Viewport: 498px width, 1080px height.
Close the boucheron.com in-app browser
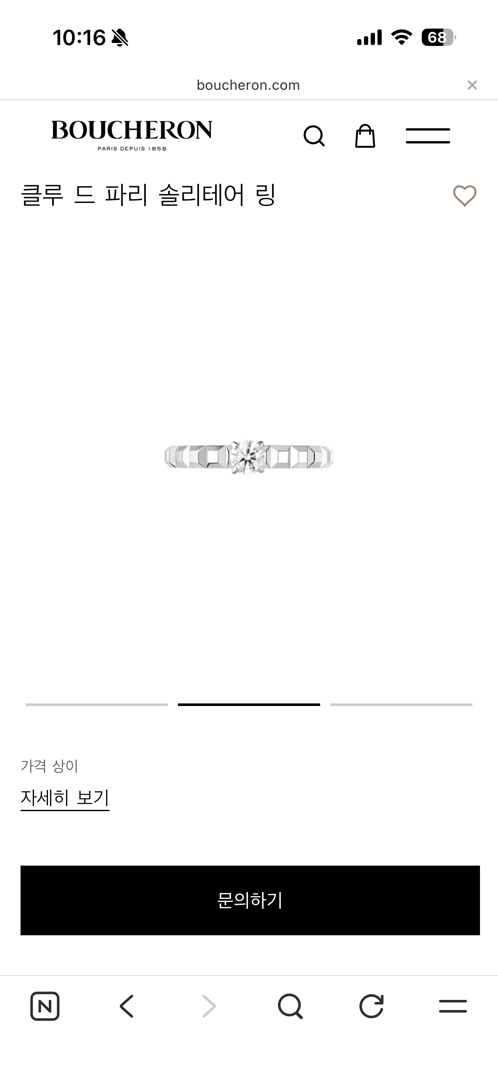click(472, 85)
